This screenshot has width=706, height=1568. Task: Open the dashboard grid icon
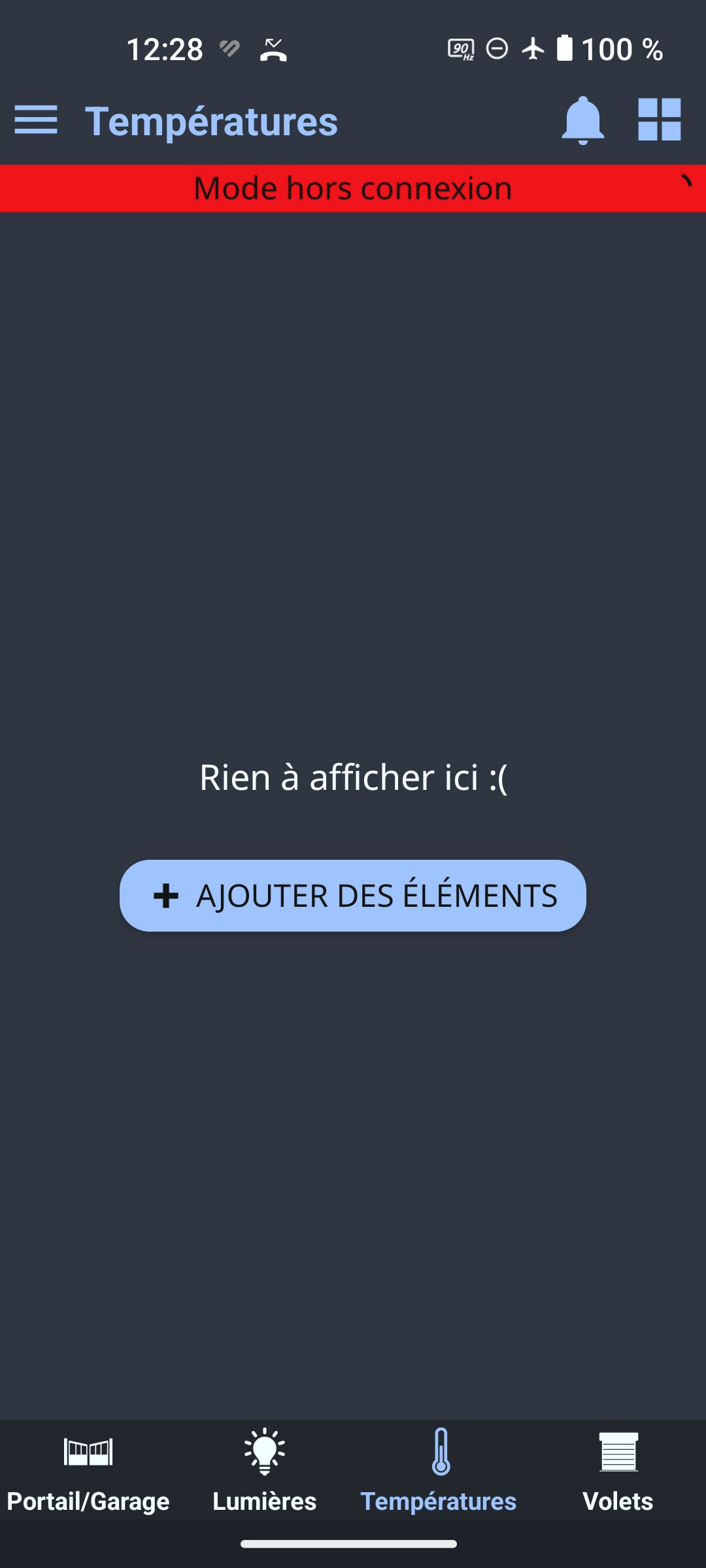tap(659, 120)
